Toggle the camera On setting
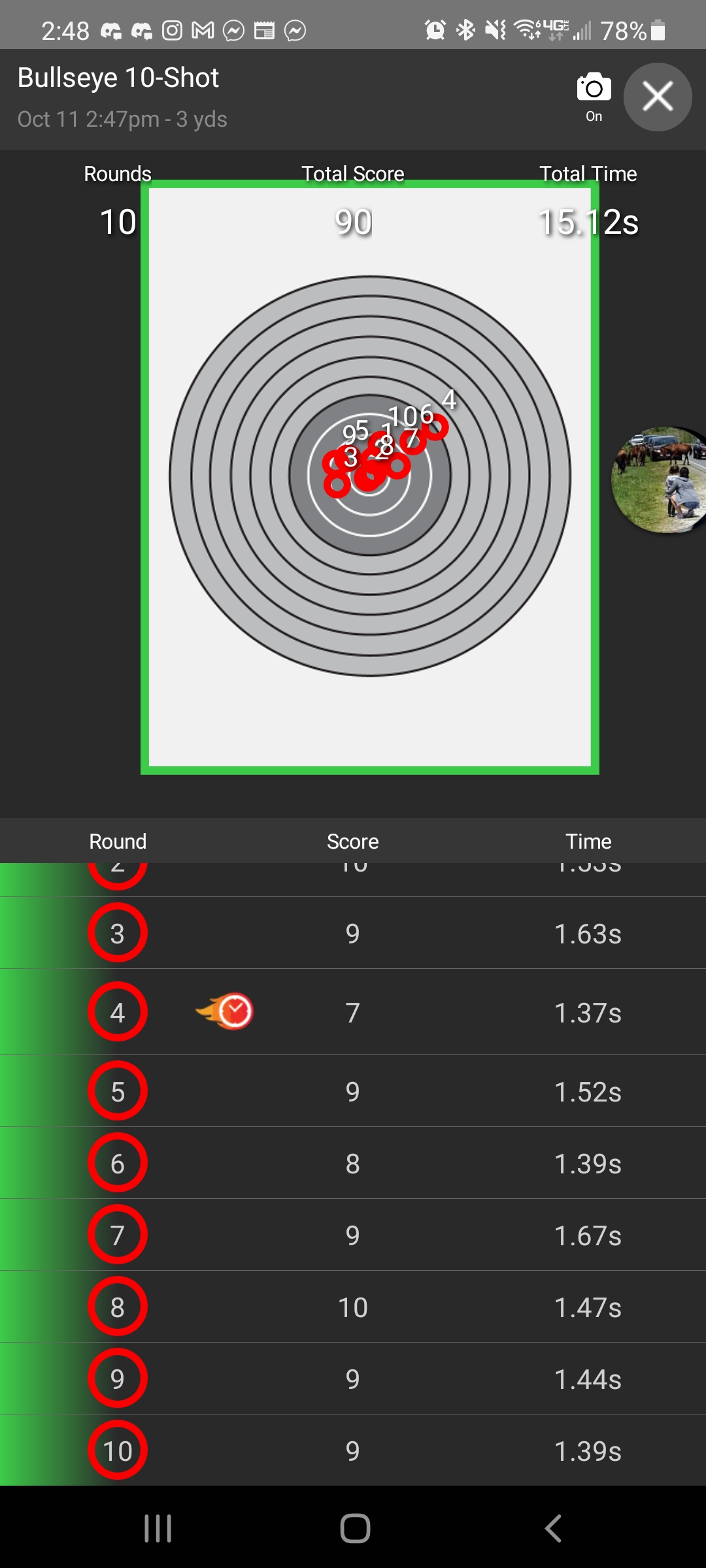This screenshot has width=706, height=1568. 594,97
